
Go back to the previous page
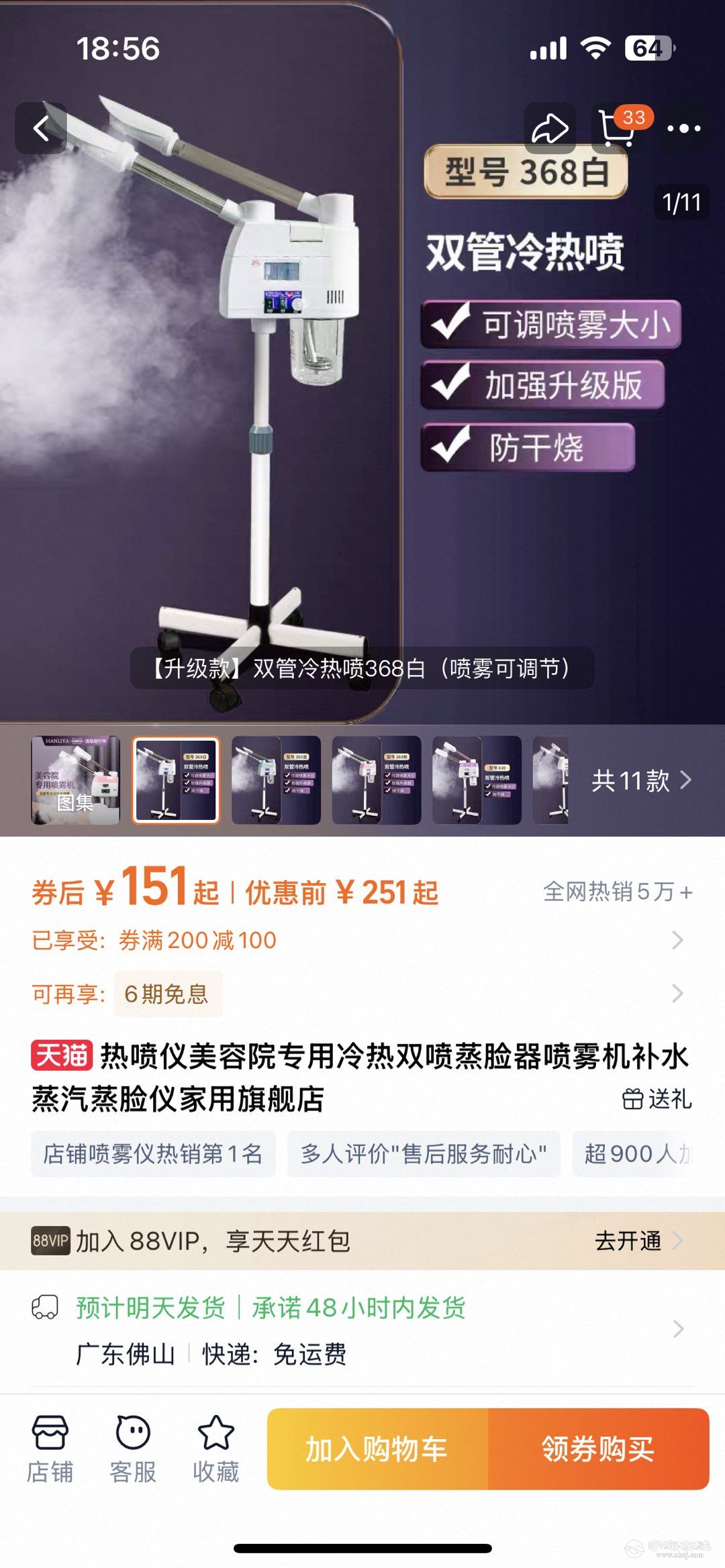click(x=42, y=128)
